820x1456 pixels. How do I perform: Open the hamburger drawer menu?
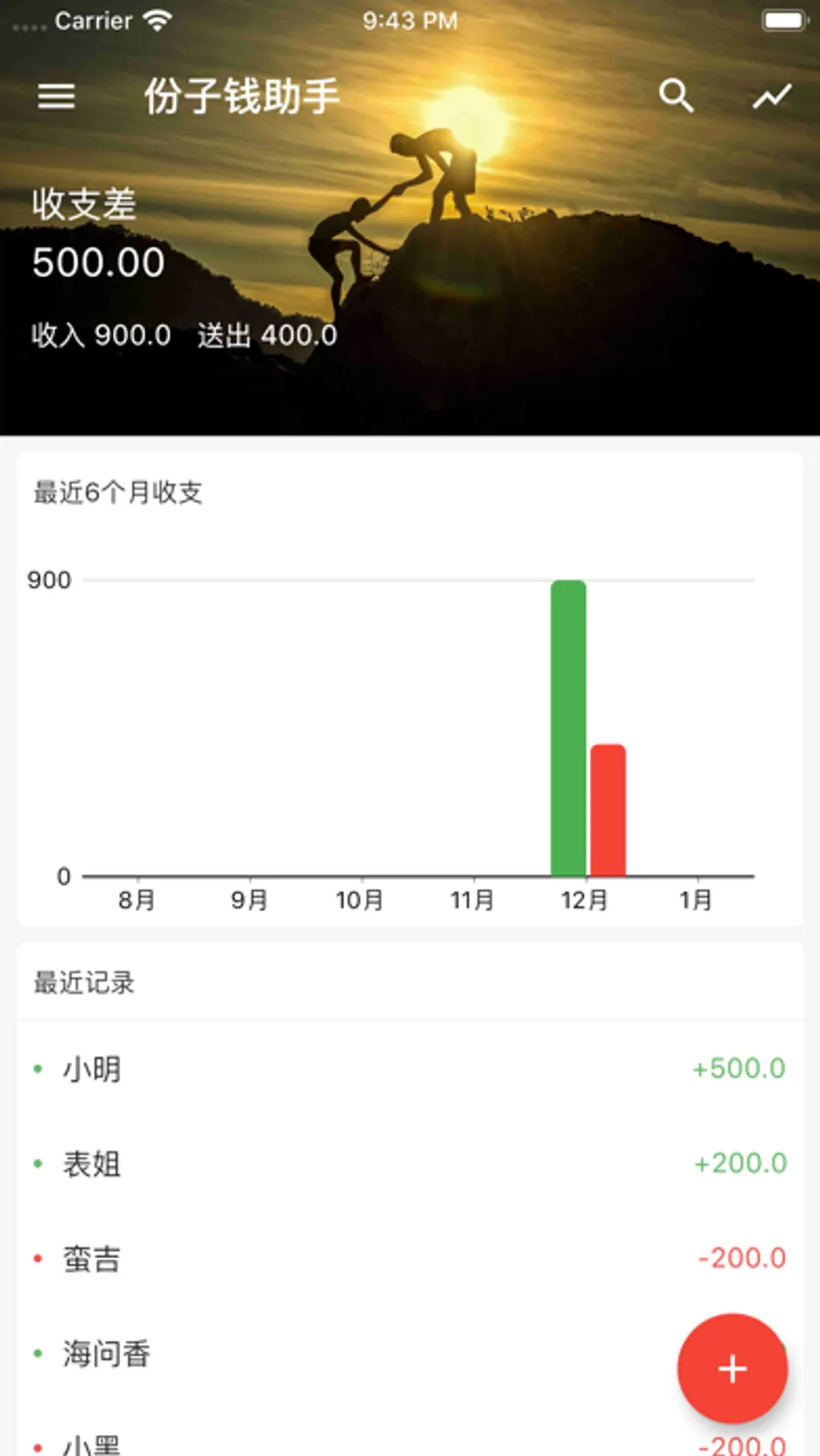(x=56, y=96)
